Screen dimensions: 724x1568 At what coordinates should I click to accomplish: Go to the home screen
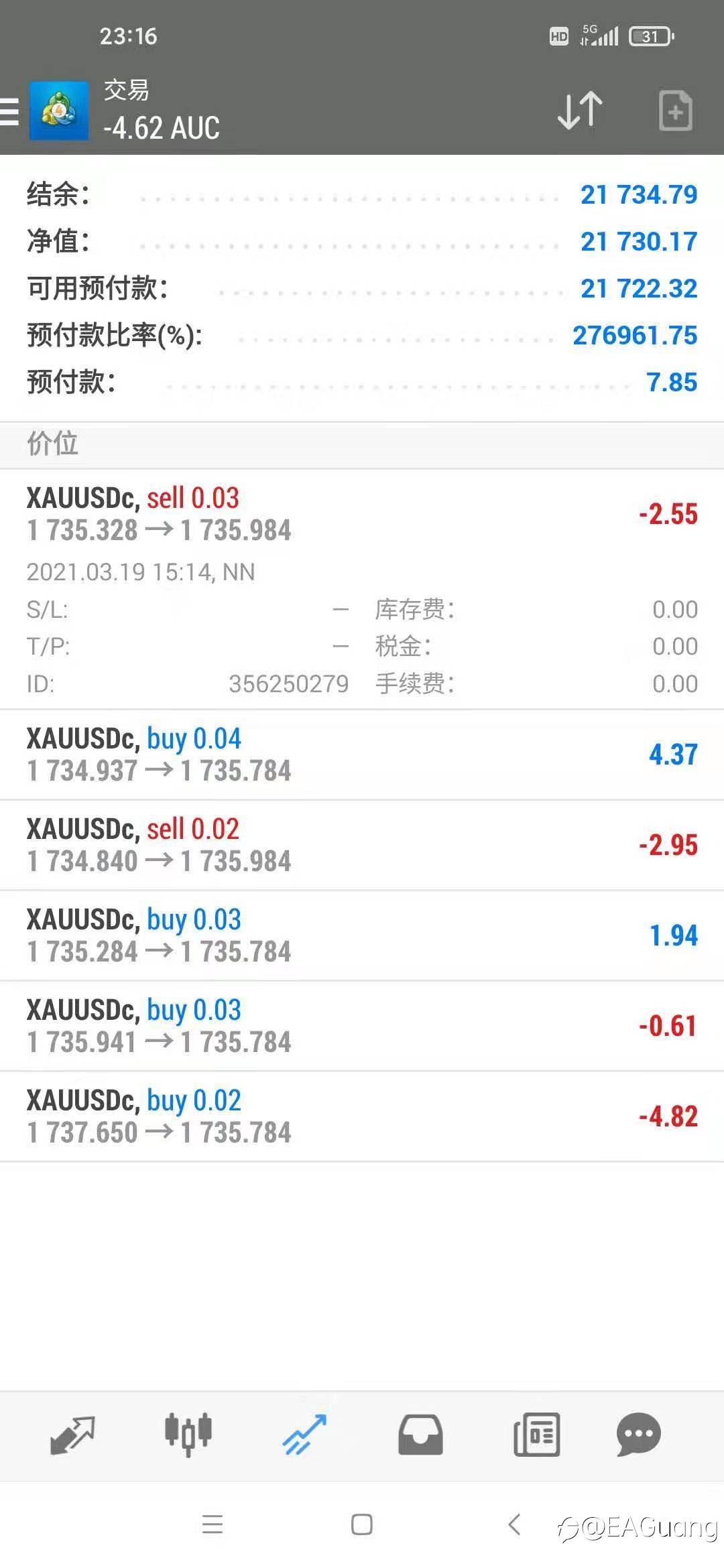tap(362, 1525)
